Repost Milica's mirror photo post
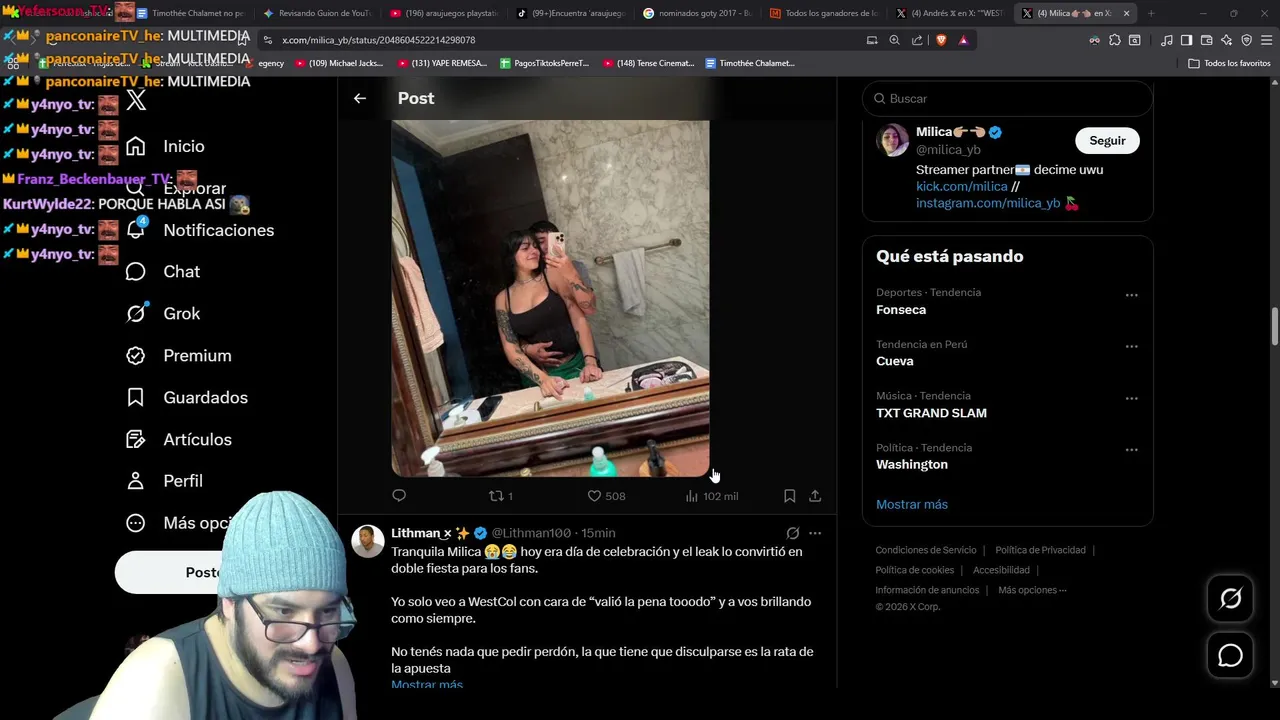Image resolution: width=1280 pixels, height=720 pixels. pyautogui.click(x=497, y=496)
